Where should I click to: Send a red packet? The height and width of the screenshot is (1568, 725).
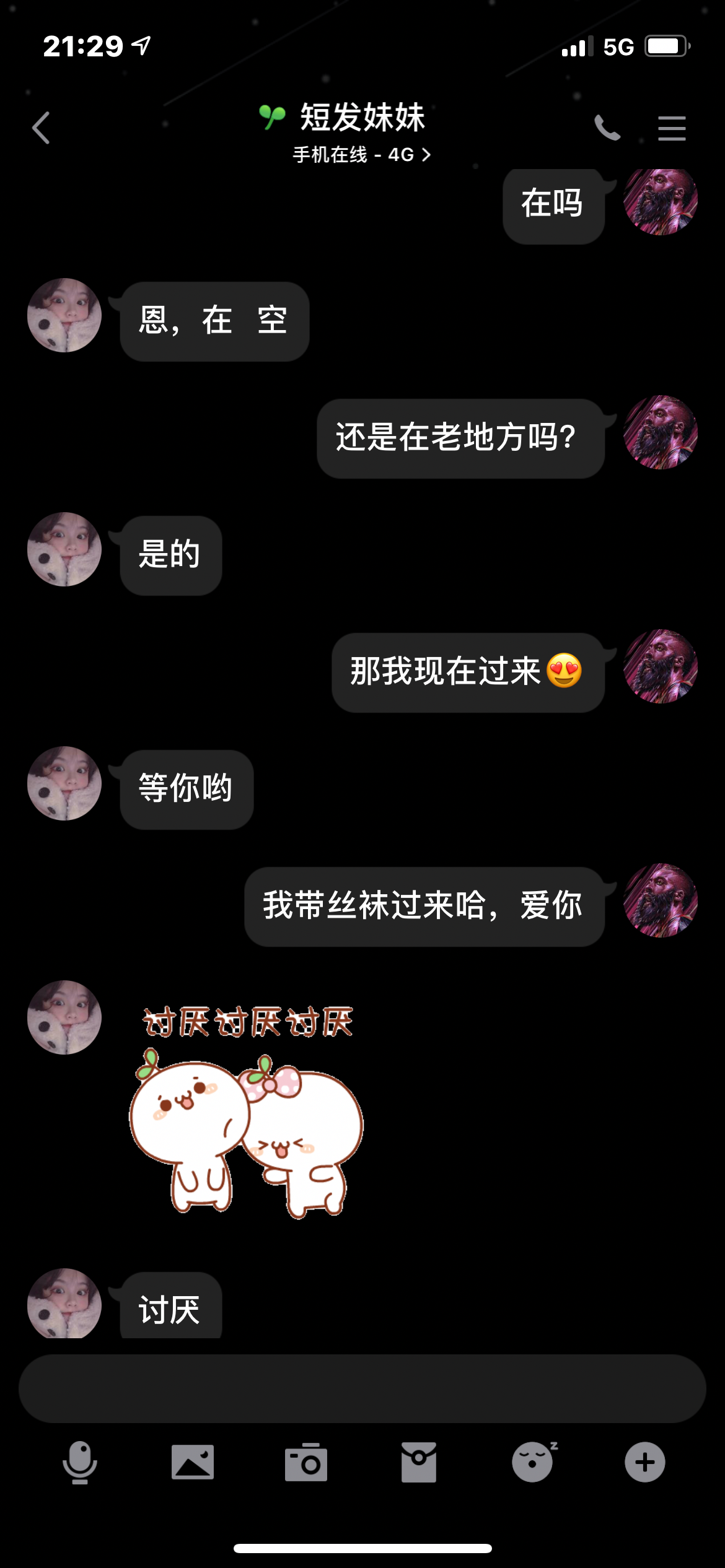(x=419, y=1463)
